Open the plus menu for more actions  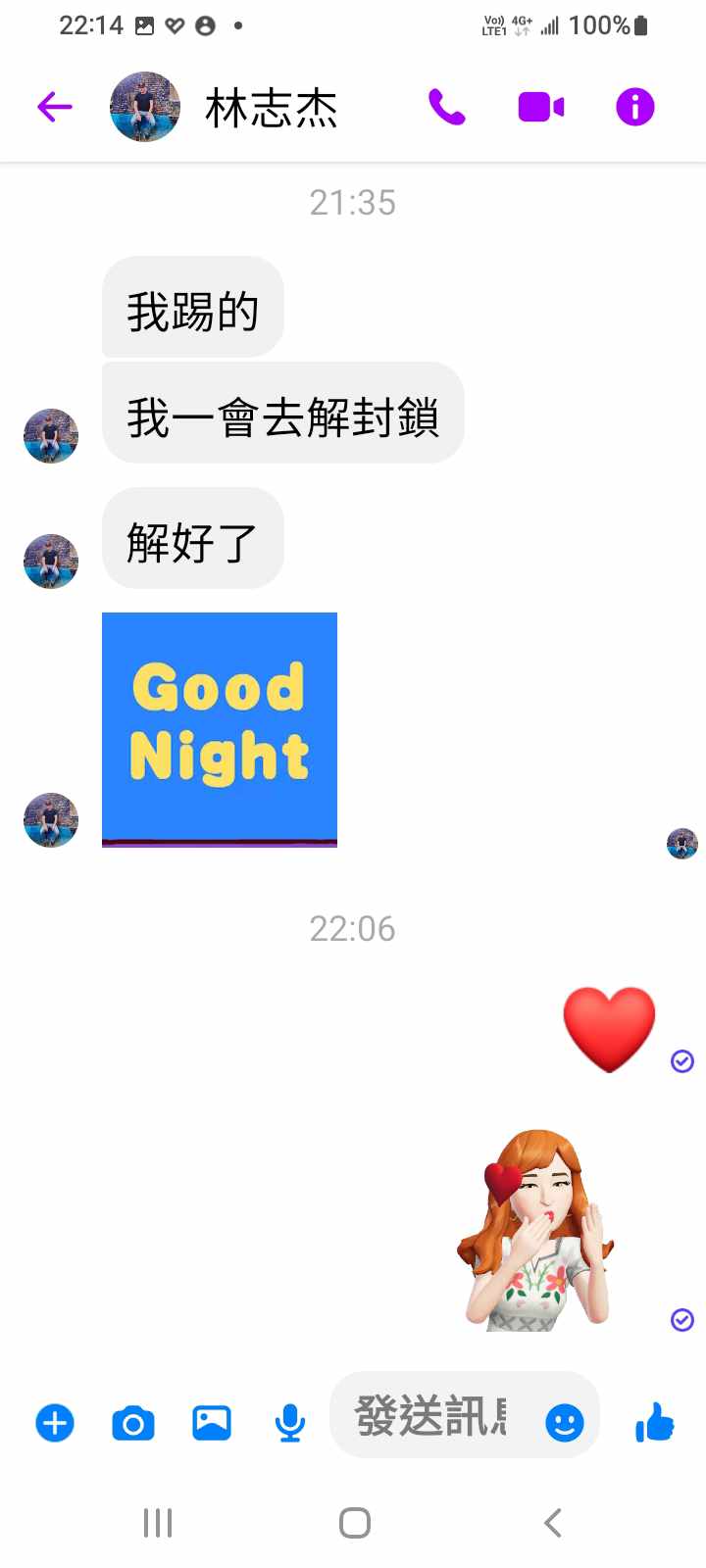55,1423
